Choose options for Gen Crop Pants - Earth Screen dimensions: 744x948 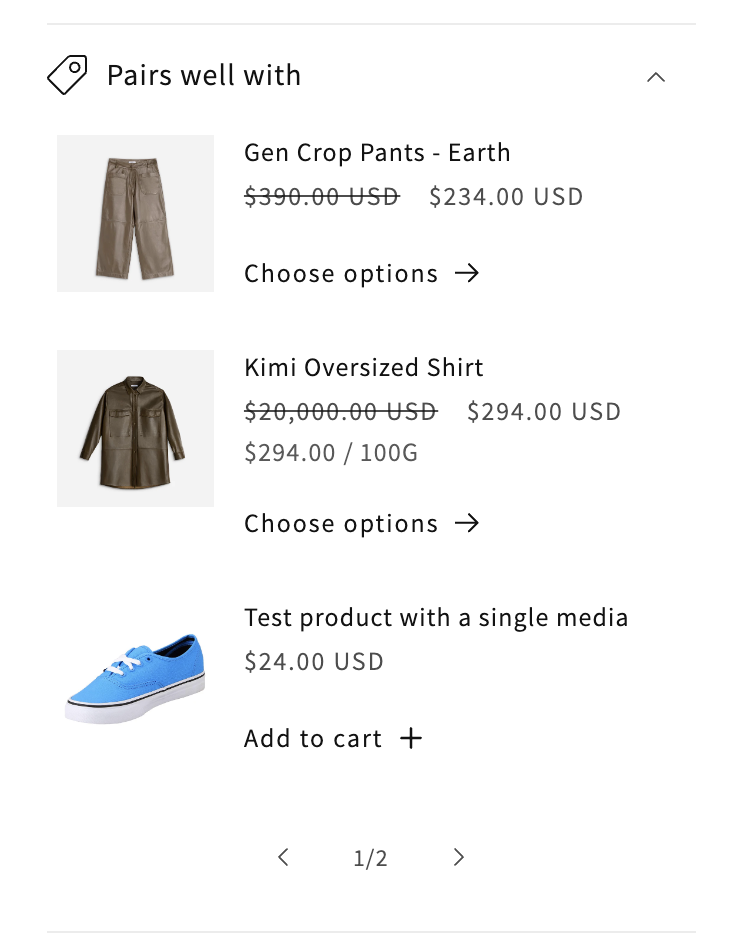coord(361,274)
